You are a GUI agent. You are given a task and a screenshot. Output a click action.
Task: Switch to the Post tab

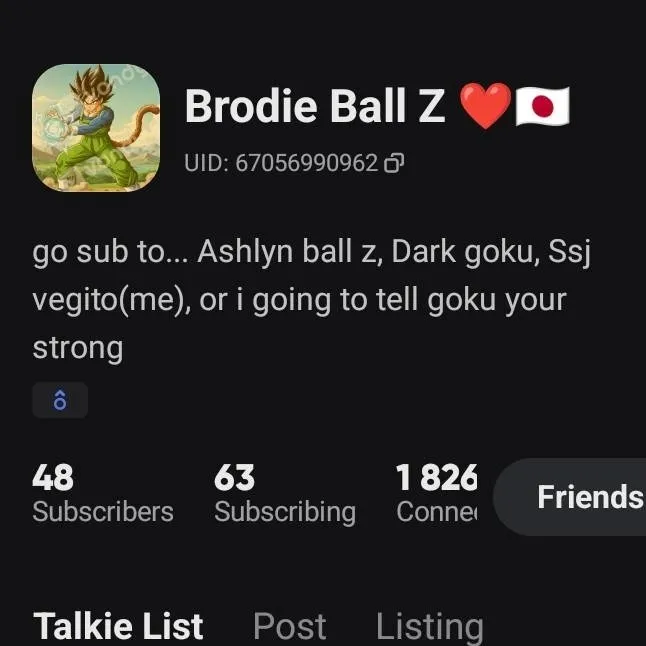pyautogui.click(x=289, y=626)
